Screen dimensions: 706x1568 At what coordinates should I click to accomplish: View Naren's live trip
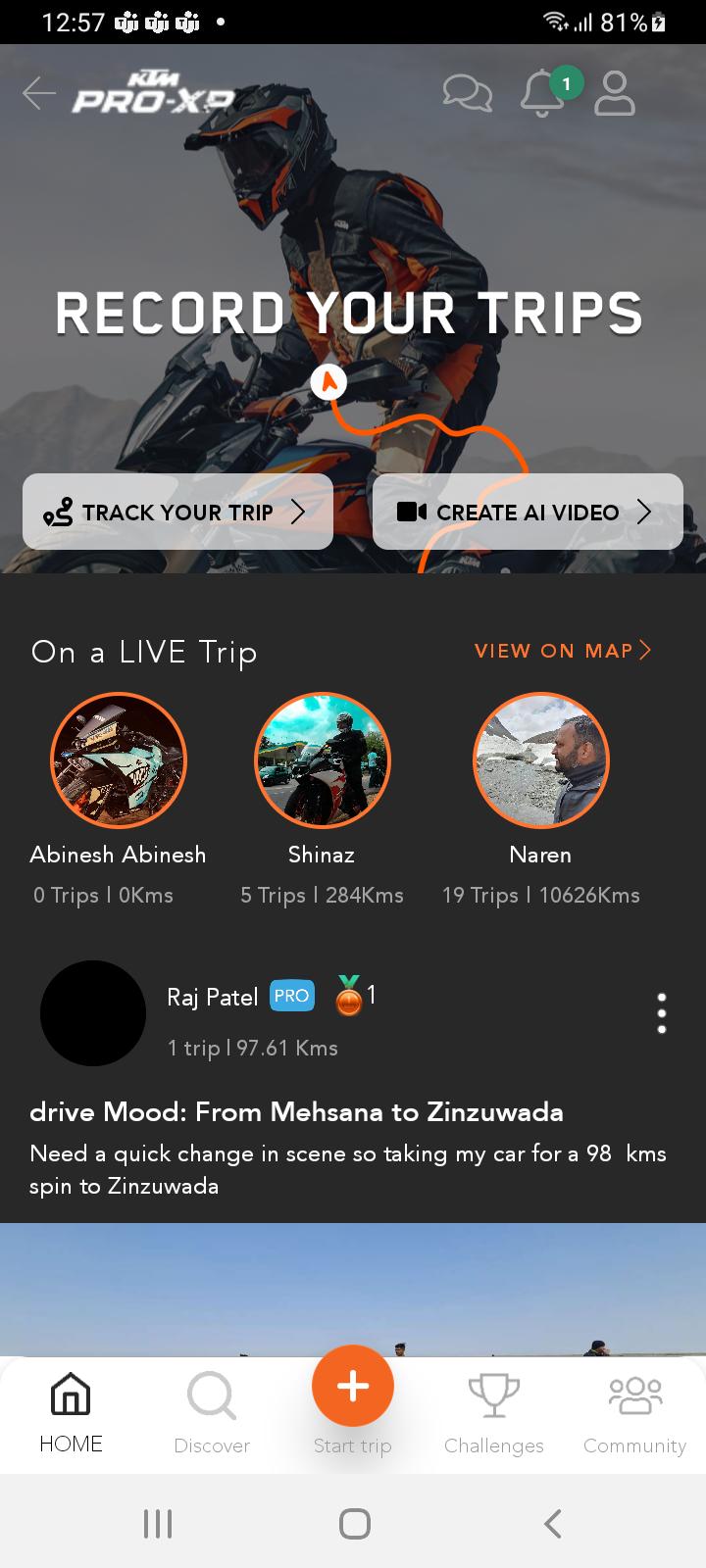coord(540,760)
